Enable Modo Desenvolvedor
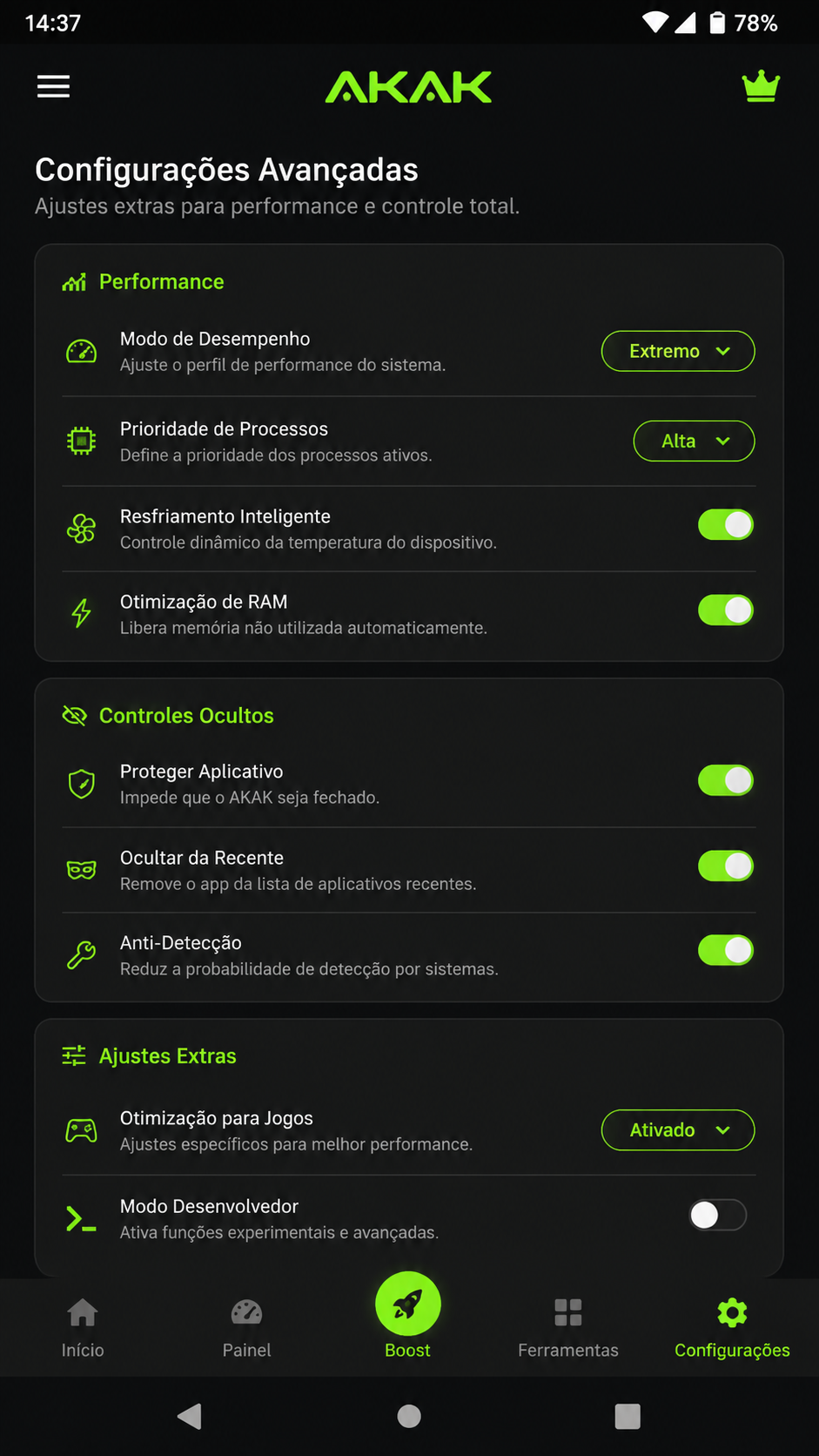This screenshot has width=819, height=1456. click(718, 1215)
